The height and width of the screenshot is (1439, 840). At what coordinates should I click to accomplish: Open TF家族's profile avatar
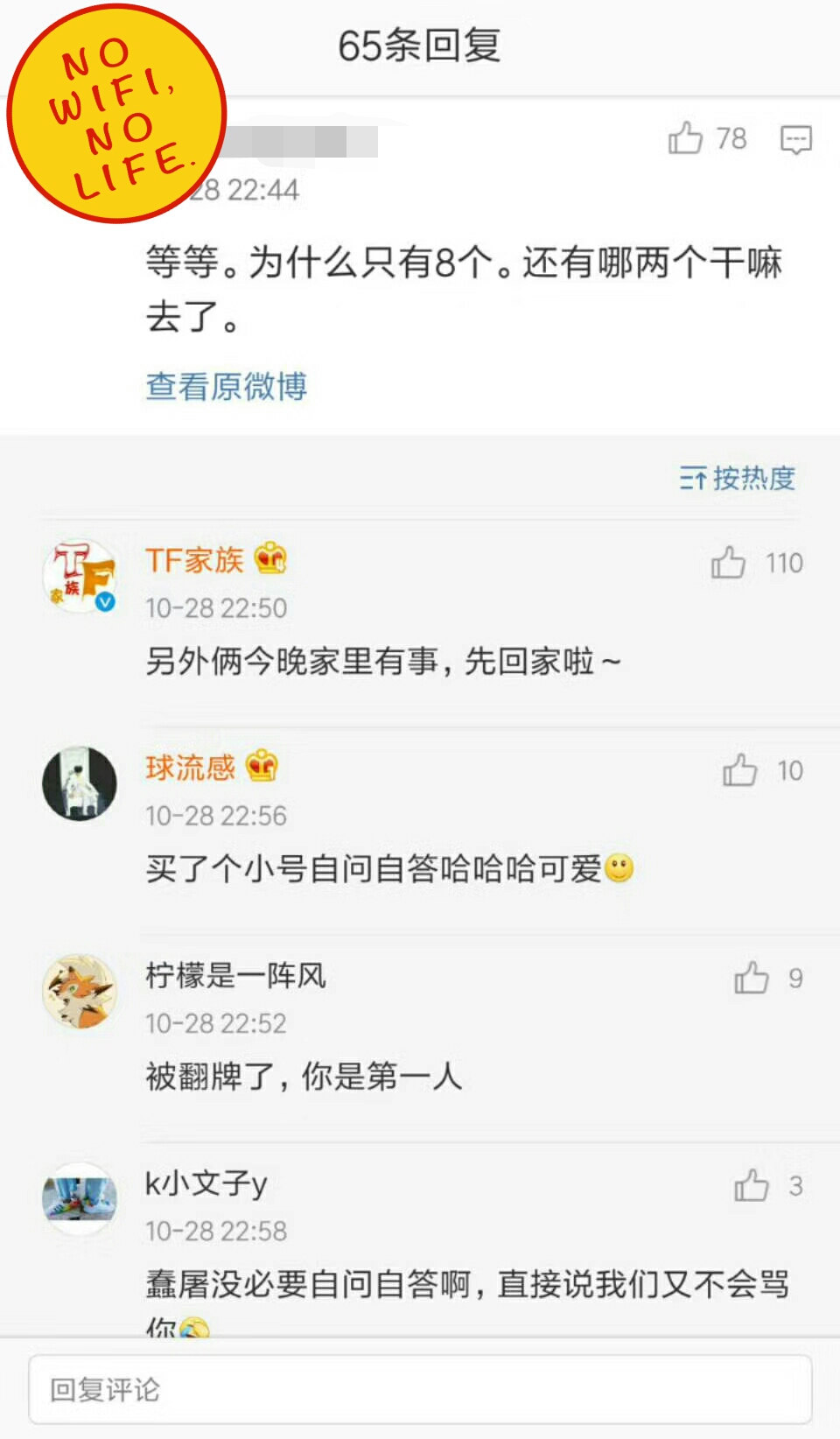[80, 576]
